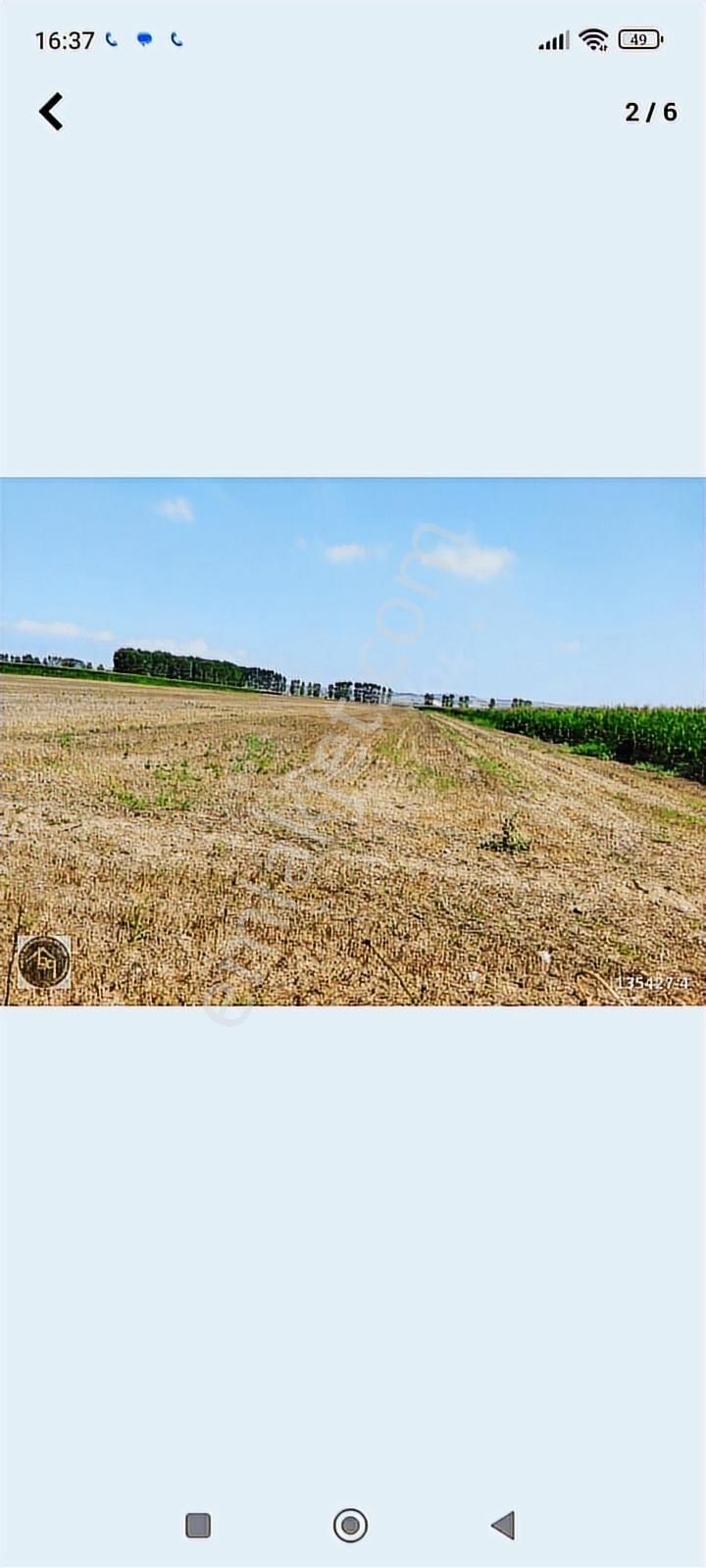The image size is (706, 1568).
Task: Tap the rightmost blue phone icon in status bar
Action: coord(177,40)
